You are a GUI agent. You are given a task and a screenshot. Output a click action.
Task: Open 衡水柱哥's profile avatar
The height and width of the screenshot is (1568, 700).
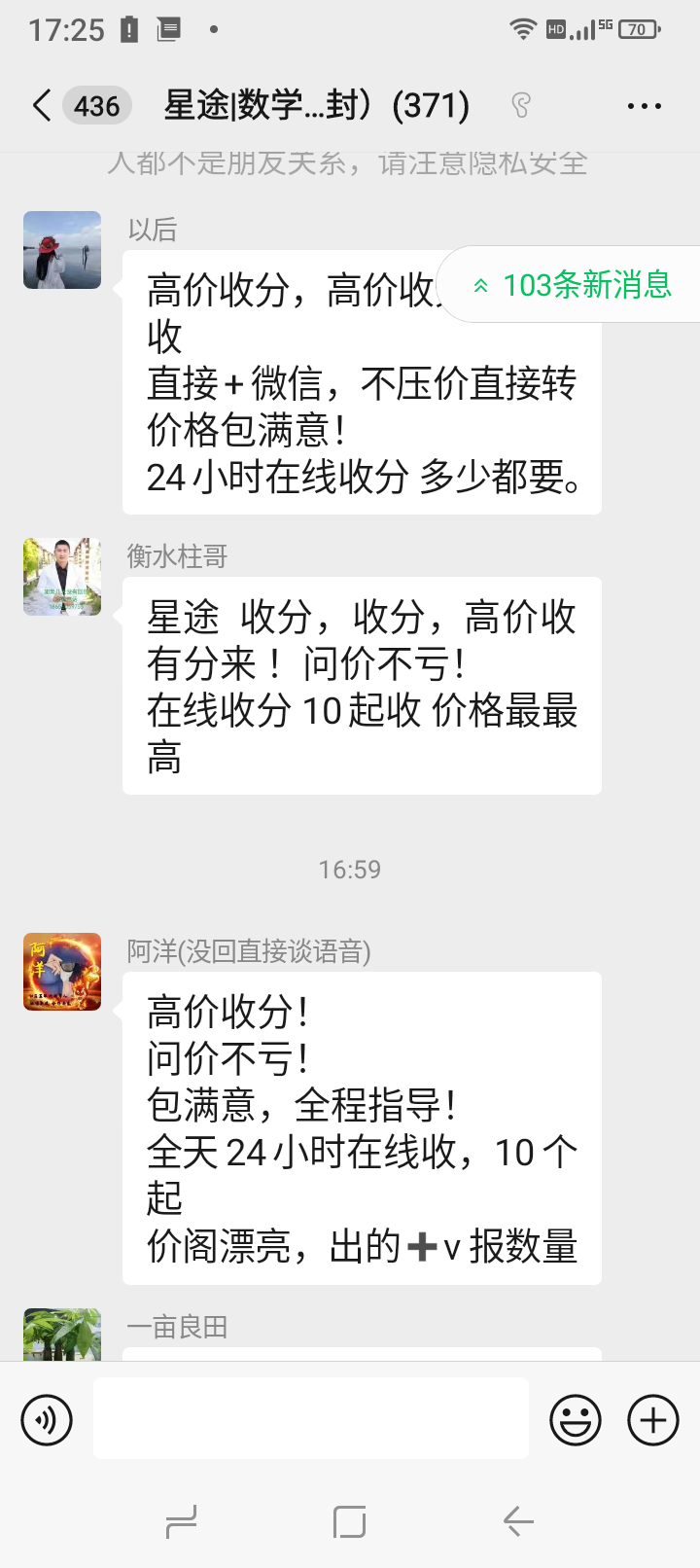click(62, 577)
